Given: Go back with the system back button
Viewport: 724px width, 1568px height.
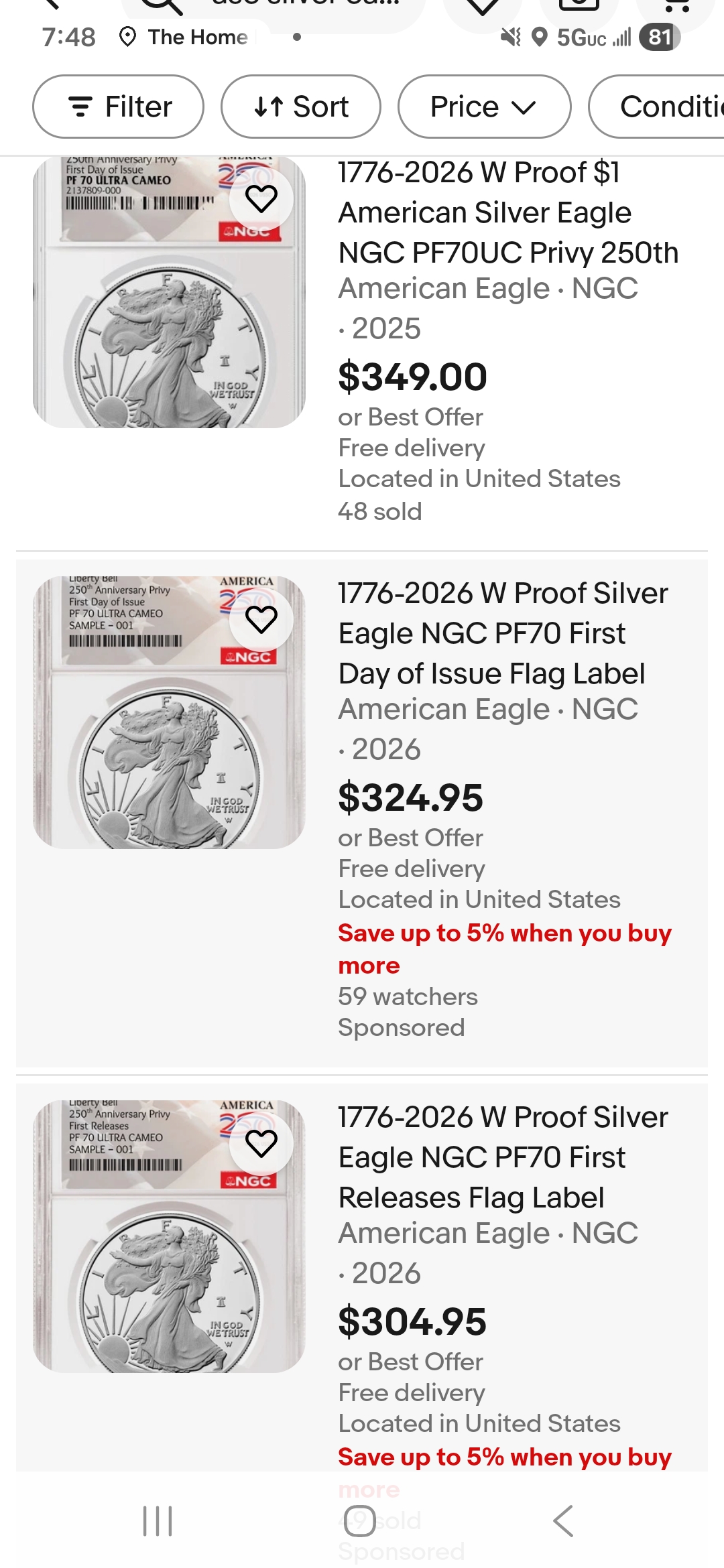Looking at the screenshot, I should coord(564,1520).
